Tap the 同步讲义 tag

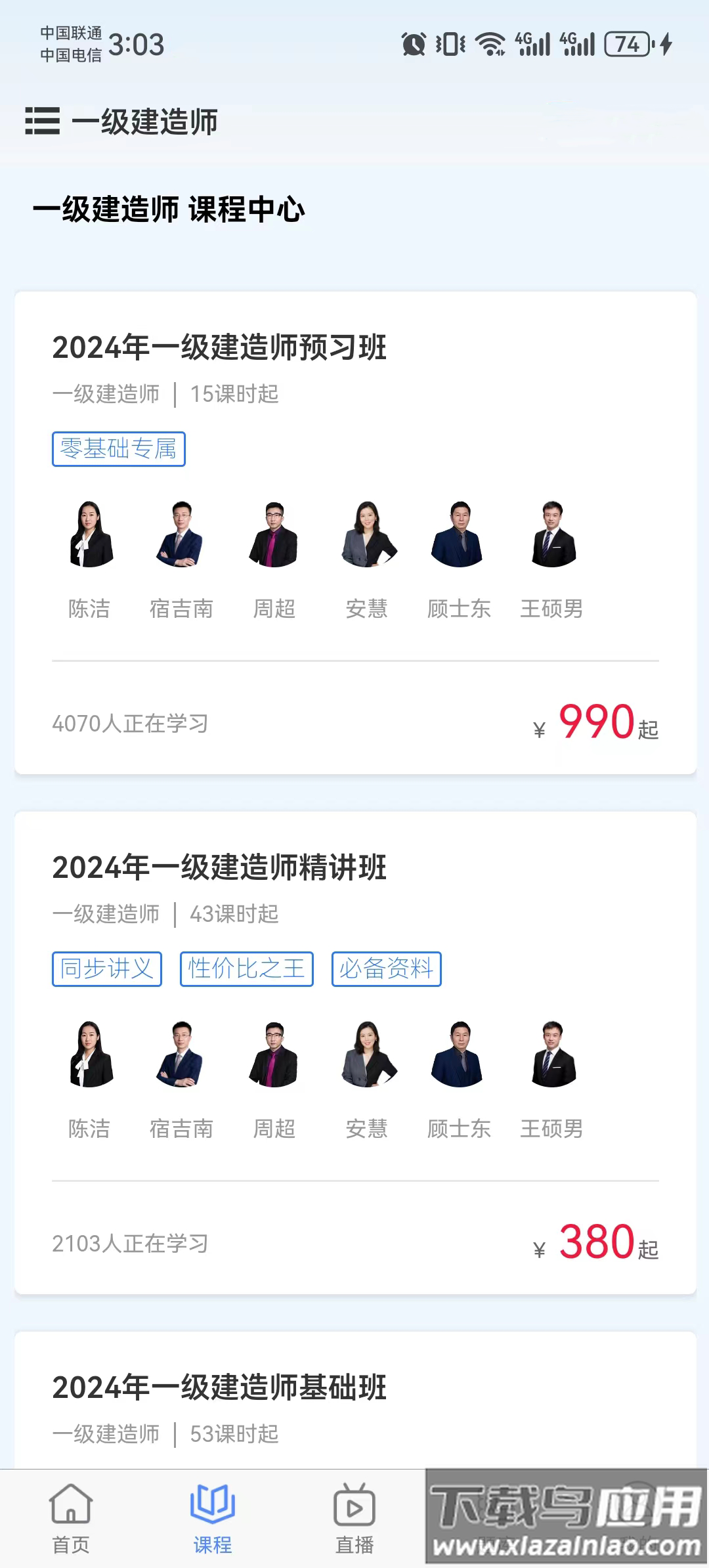click(x=107, y=969)
